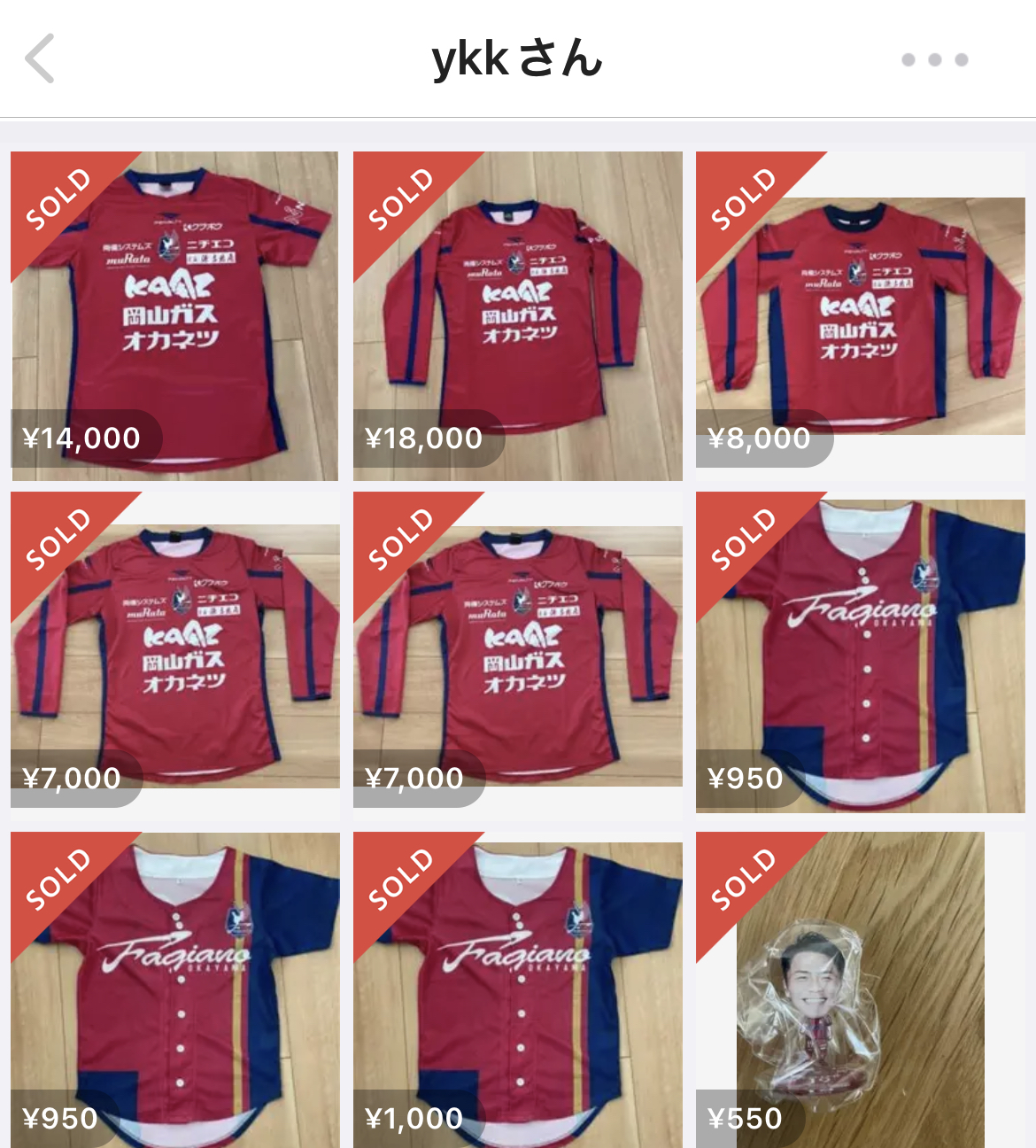Go back from ykk's profile
This screenshot has width=1036, height=1148.
(40, 58)
